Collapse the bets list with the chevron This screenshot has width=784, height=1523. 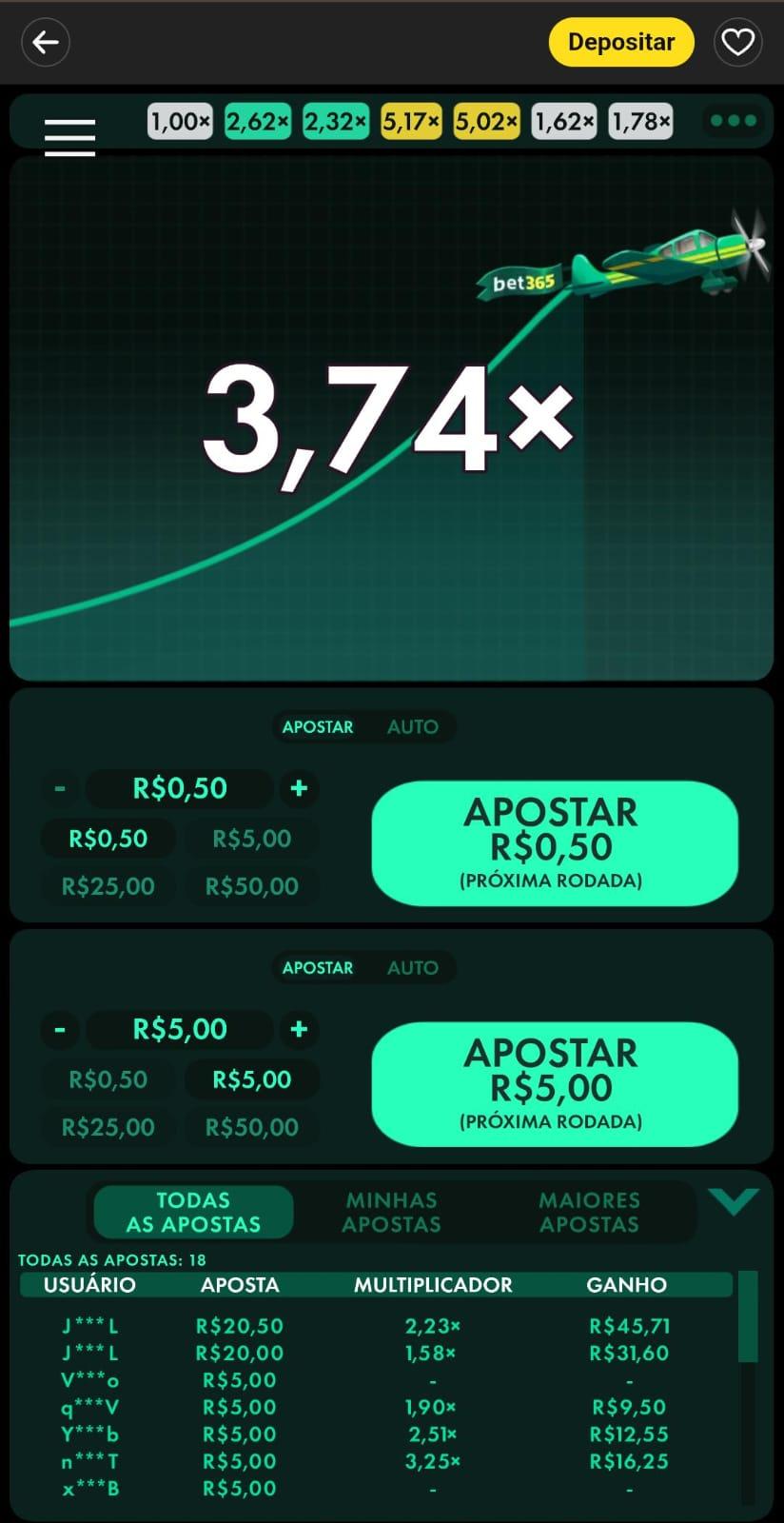734,1201
